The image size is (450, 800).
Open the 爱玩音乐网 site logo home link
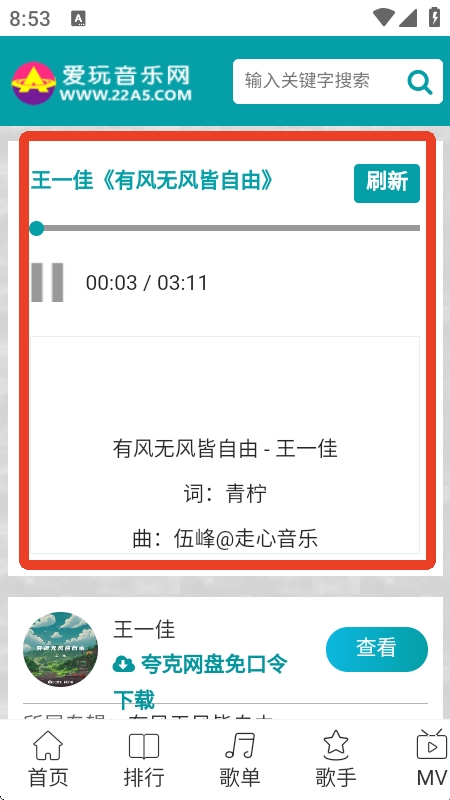point(102,83)
